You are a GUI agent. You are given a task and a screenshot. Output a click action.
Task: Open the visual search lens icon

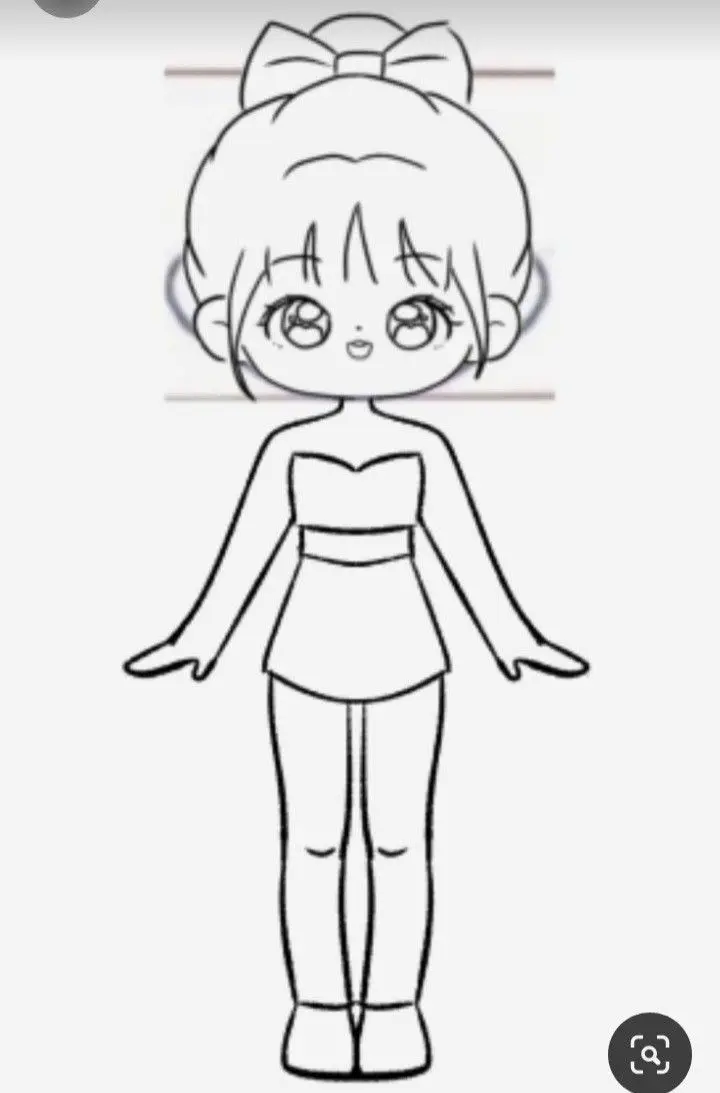[650, 1053]
